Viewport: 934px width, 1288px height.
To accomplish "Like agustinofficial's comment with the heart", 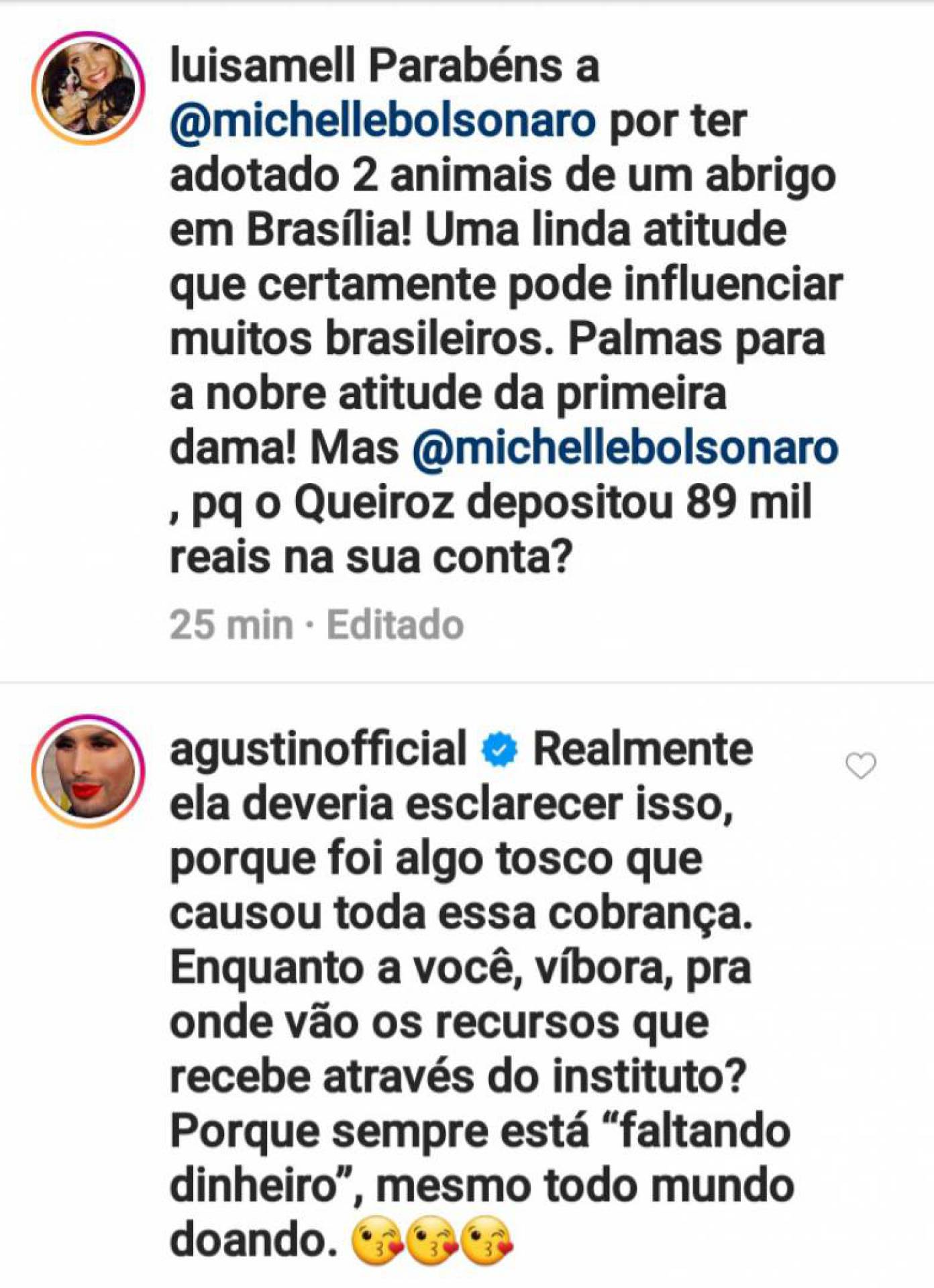I will (x=860, y=765).
